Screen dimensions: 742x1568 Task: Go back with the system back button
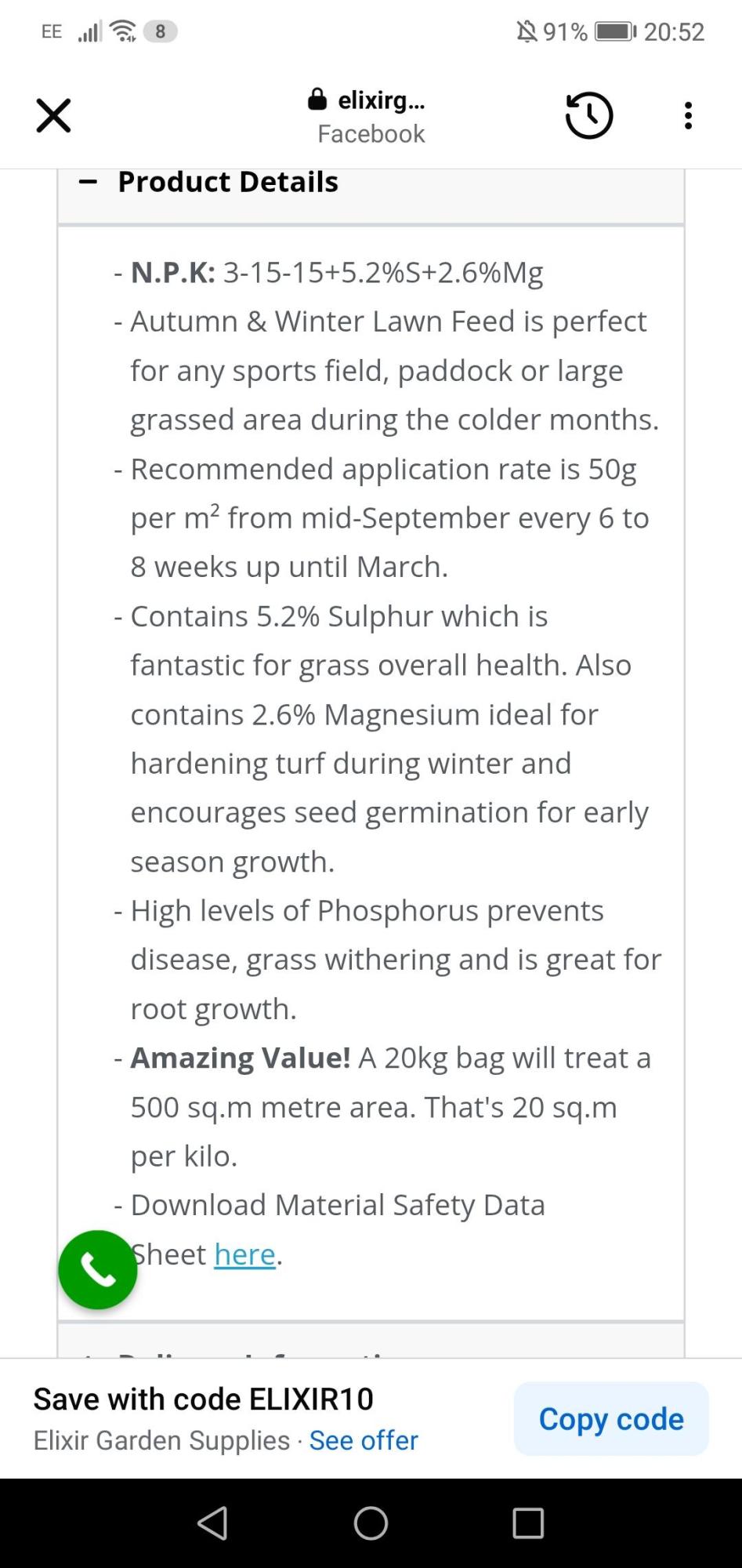tap(212, 1523)
